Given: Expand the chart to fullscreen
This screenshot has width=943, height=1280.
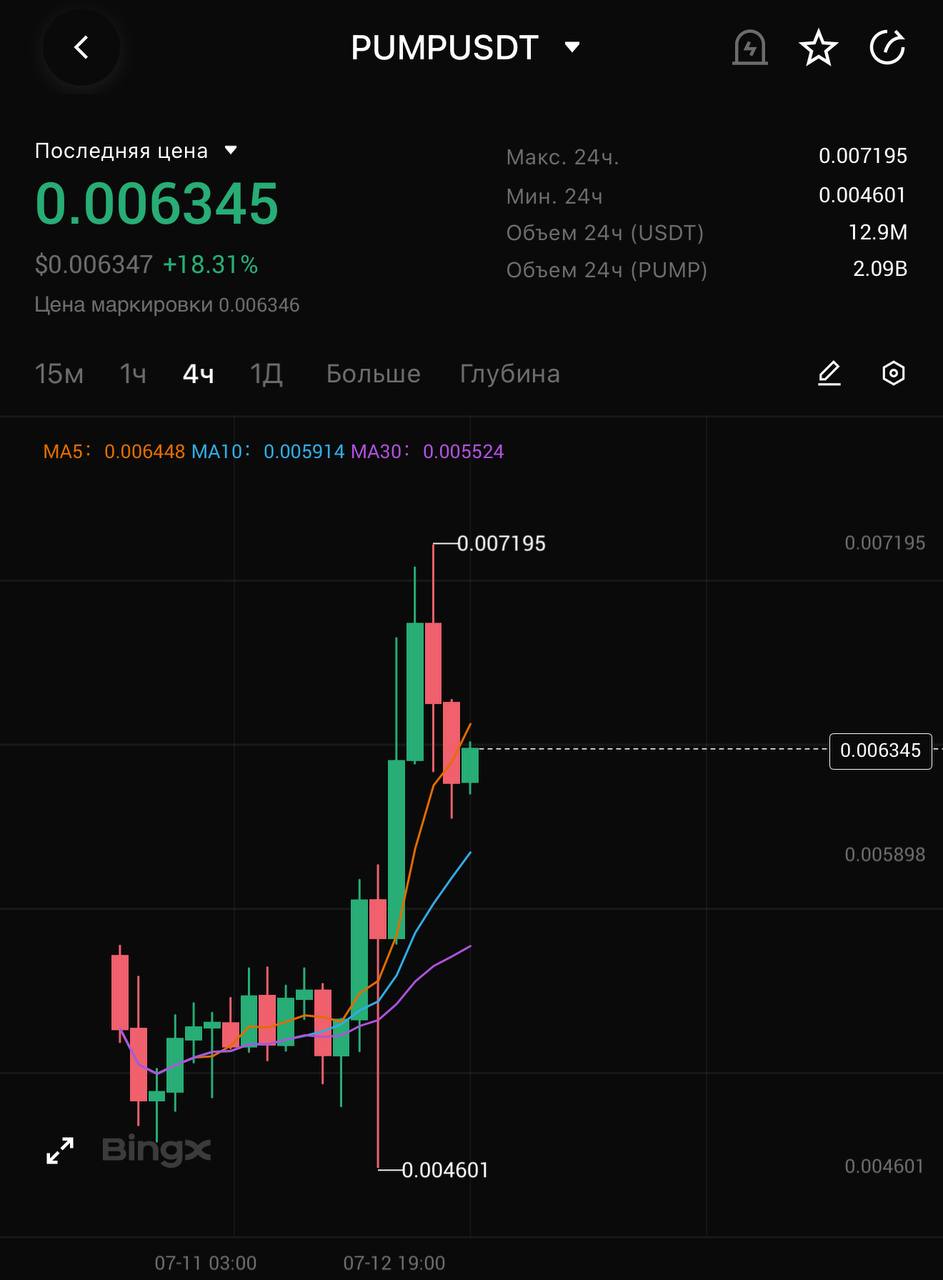Looking at the screenshot, I should point(60,1151).
